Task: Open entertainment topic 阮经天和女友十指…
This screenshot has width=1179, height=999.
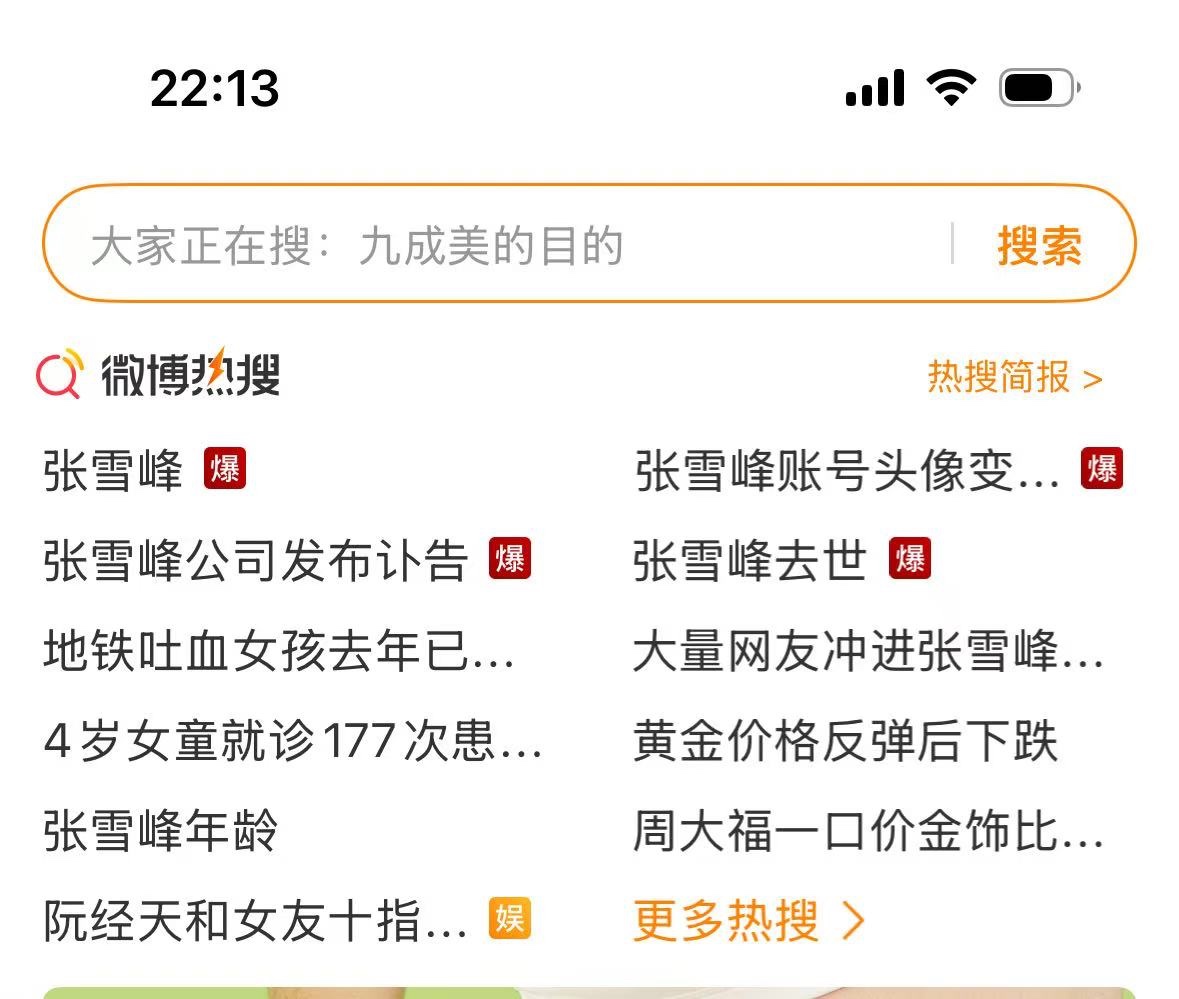Action: click(x=255, y=920)
